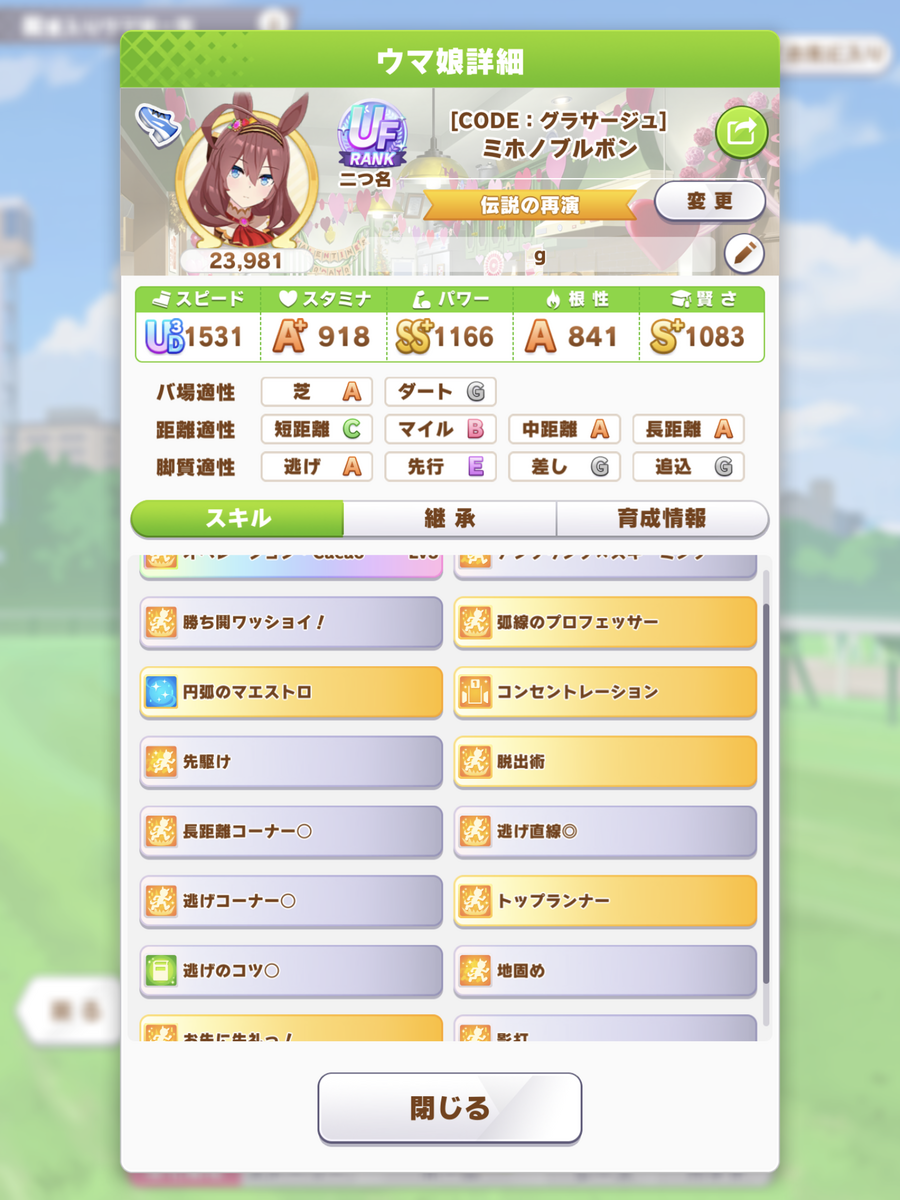The image size is (900, 1200).
Task: Select the スキル tab
Action: tap(238, 518)
